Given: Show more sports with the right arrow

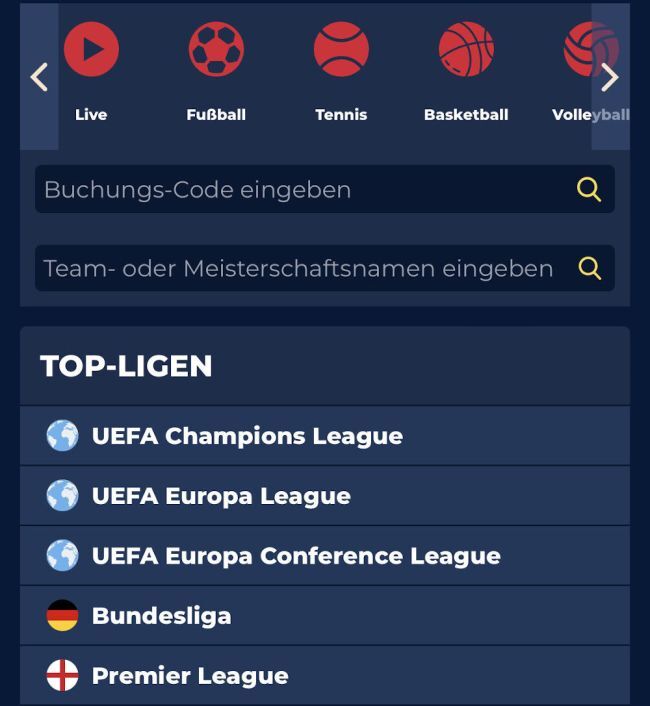Looking at the screenshot, I should pyautogui.click(x=609, y=77).
